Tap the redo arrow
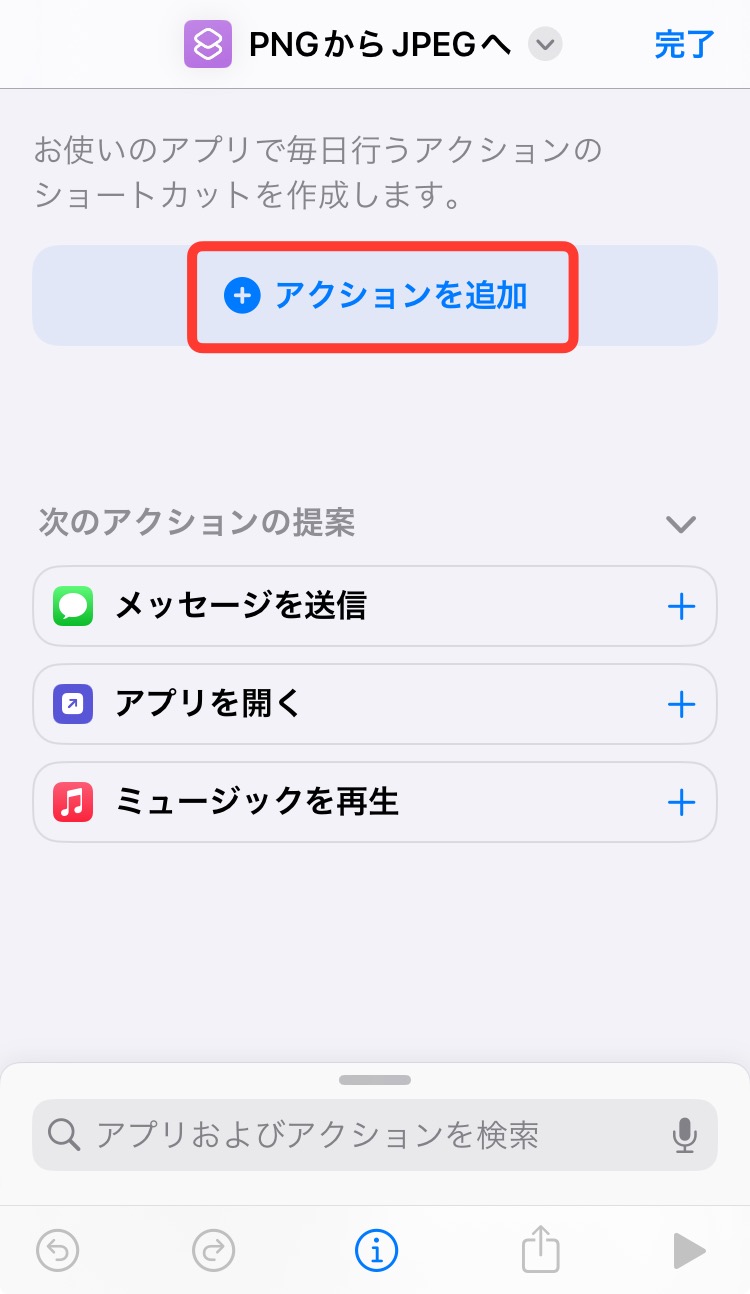Viewport: 750px width, 1294px height. click(x=213, y=1249)
